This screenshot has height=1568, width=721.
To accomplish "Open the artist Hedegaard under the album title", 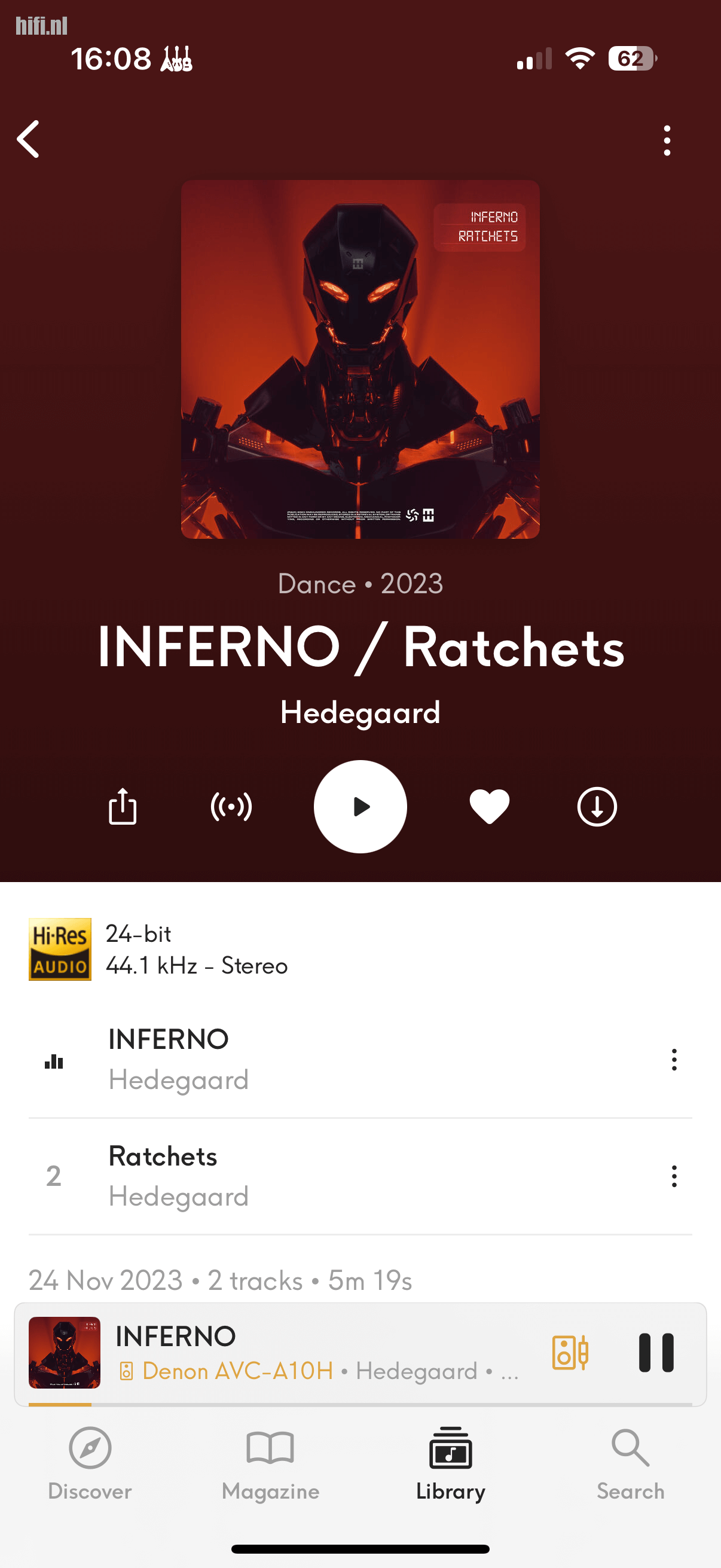I will click(360, 712).
